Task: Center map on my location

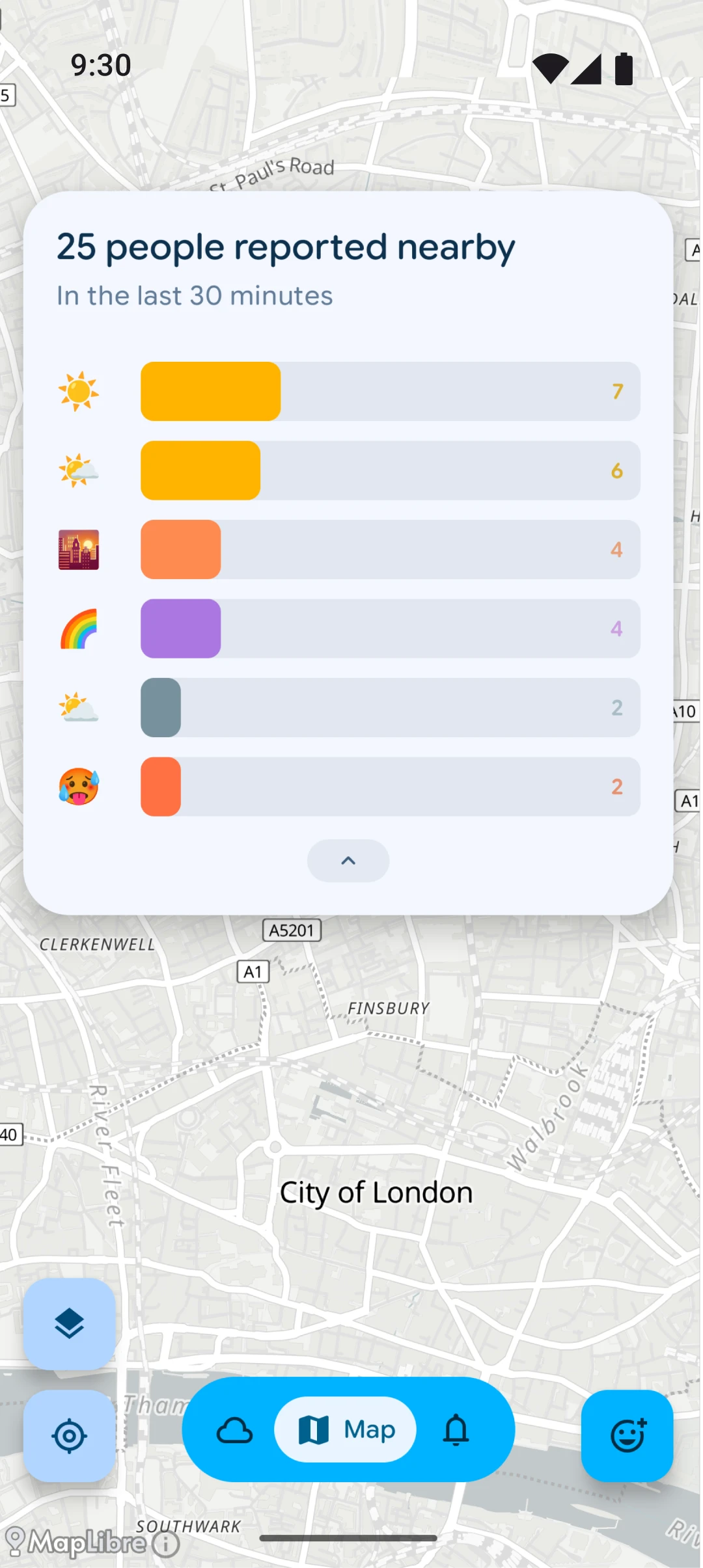Action: 70,1436
